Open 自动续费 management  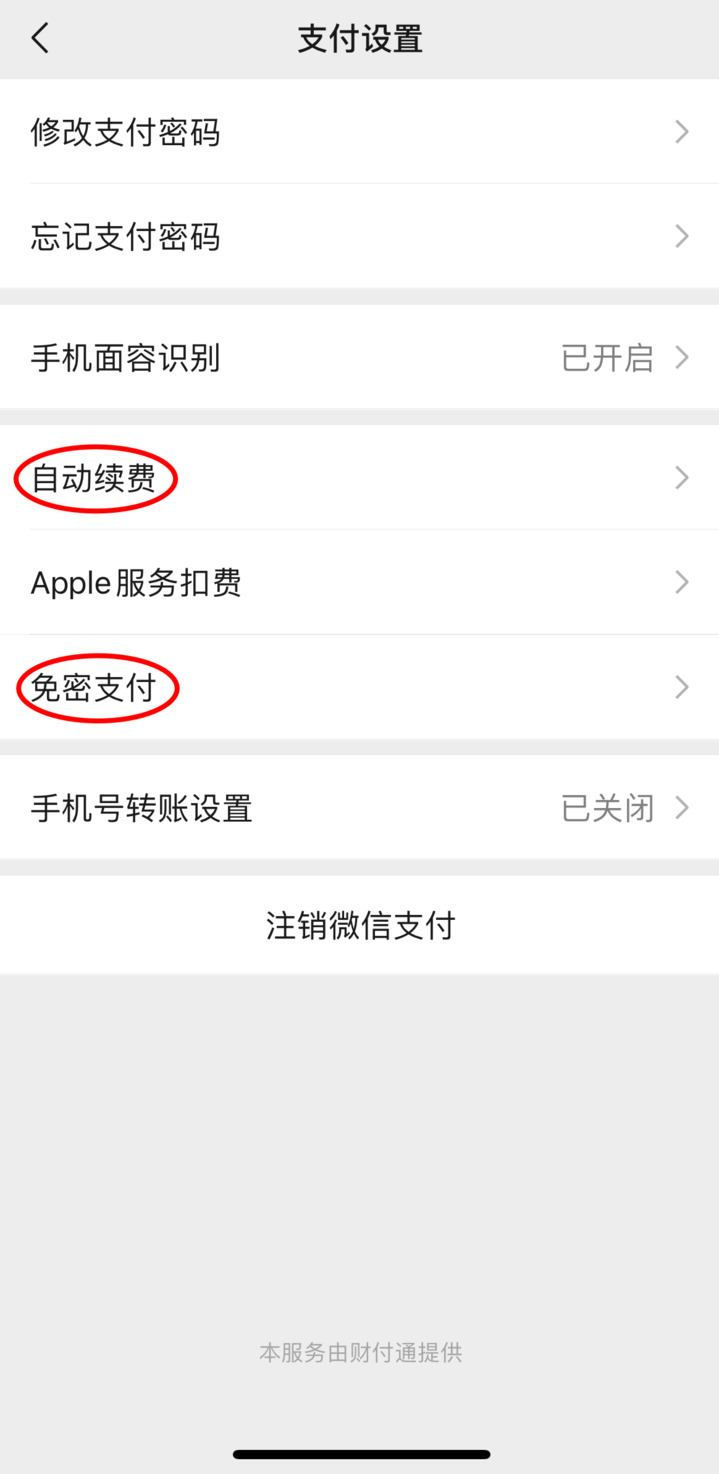[359, 479]
